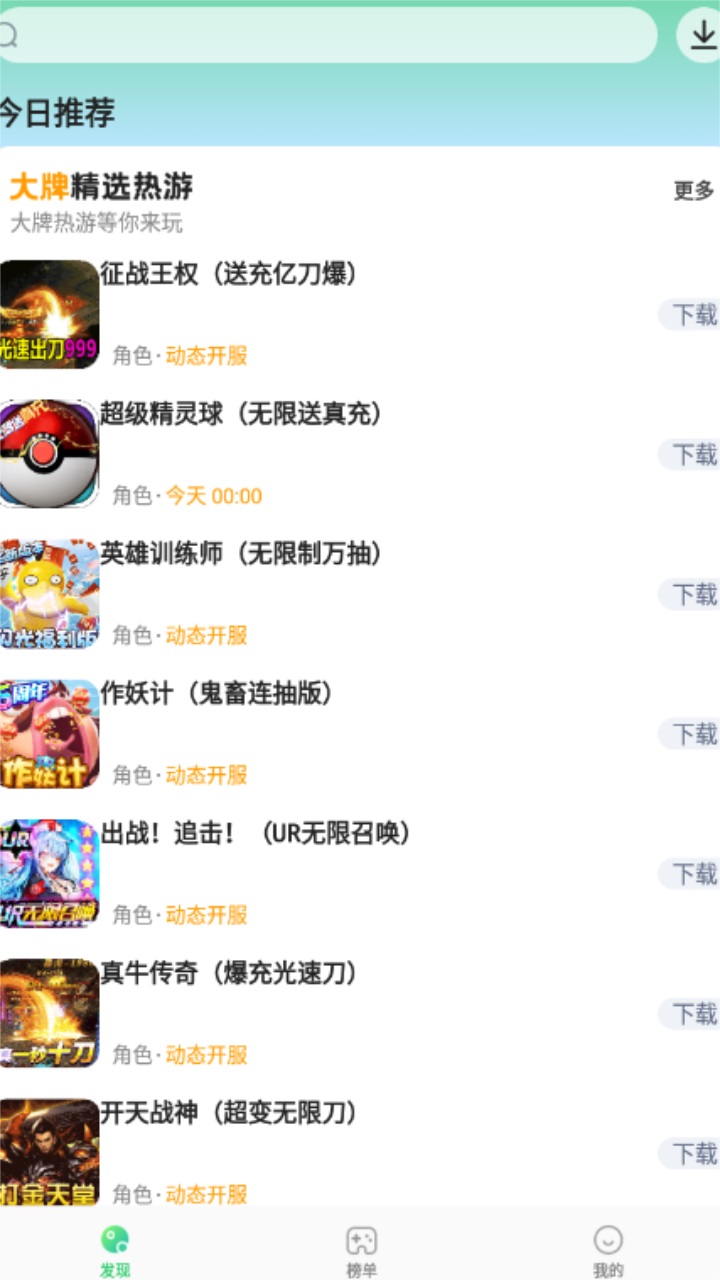
Task: Tap the 真牛传奇 game icon
Action: point(48,1014)
